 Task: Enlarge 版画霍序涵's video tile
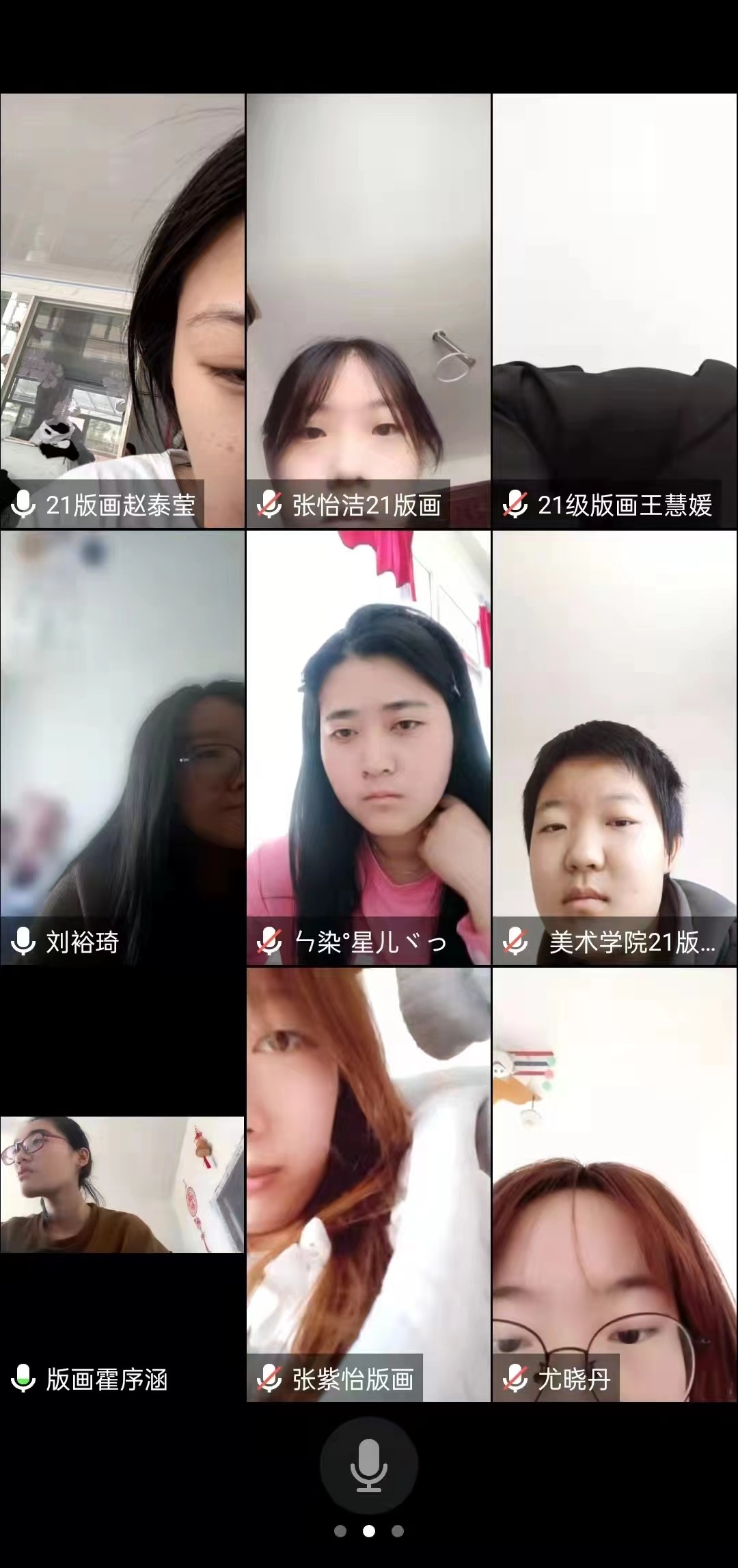122,1185
